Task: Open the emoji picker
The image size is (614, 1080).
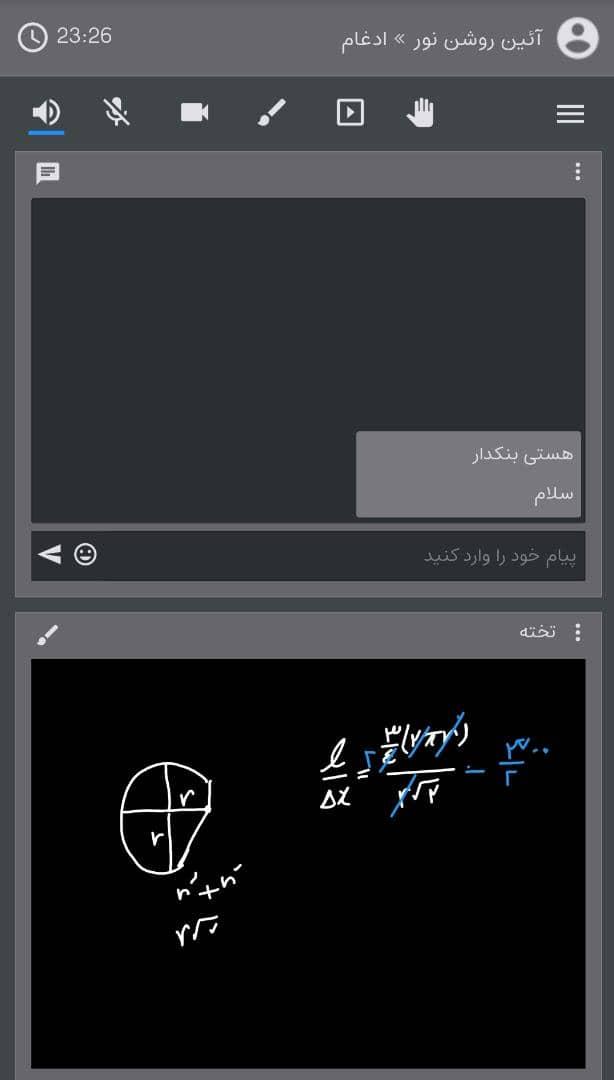Action: point(85,554)
